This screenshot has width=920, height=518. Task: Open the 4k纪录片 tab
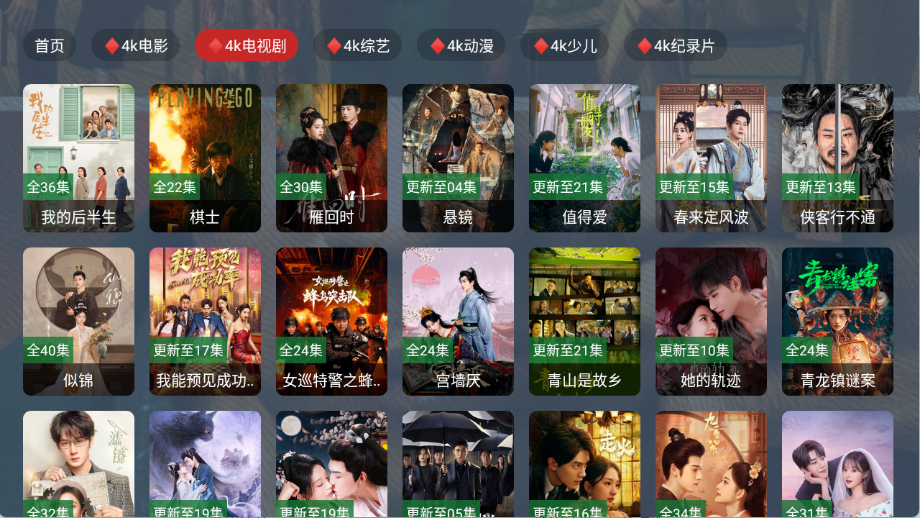675,46
